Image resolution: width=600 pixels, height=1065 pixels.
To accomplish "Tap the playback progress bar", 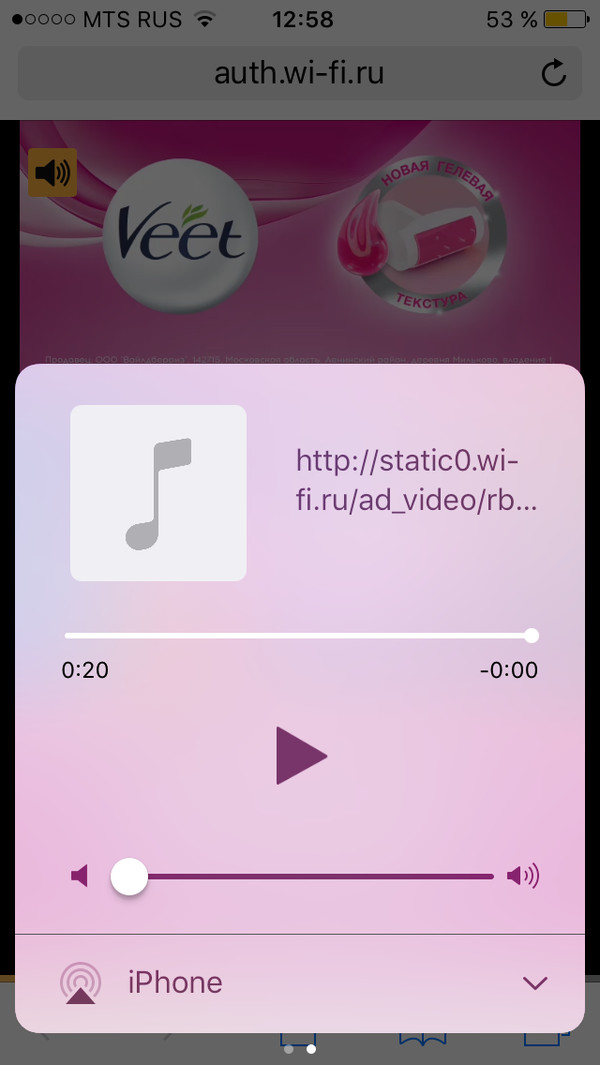I will click(x=298, y=636).
